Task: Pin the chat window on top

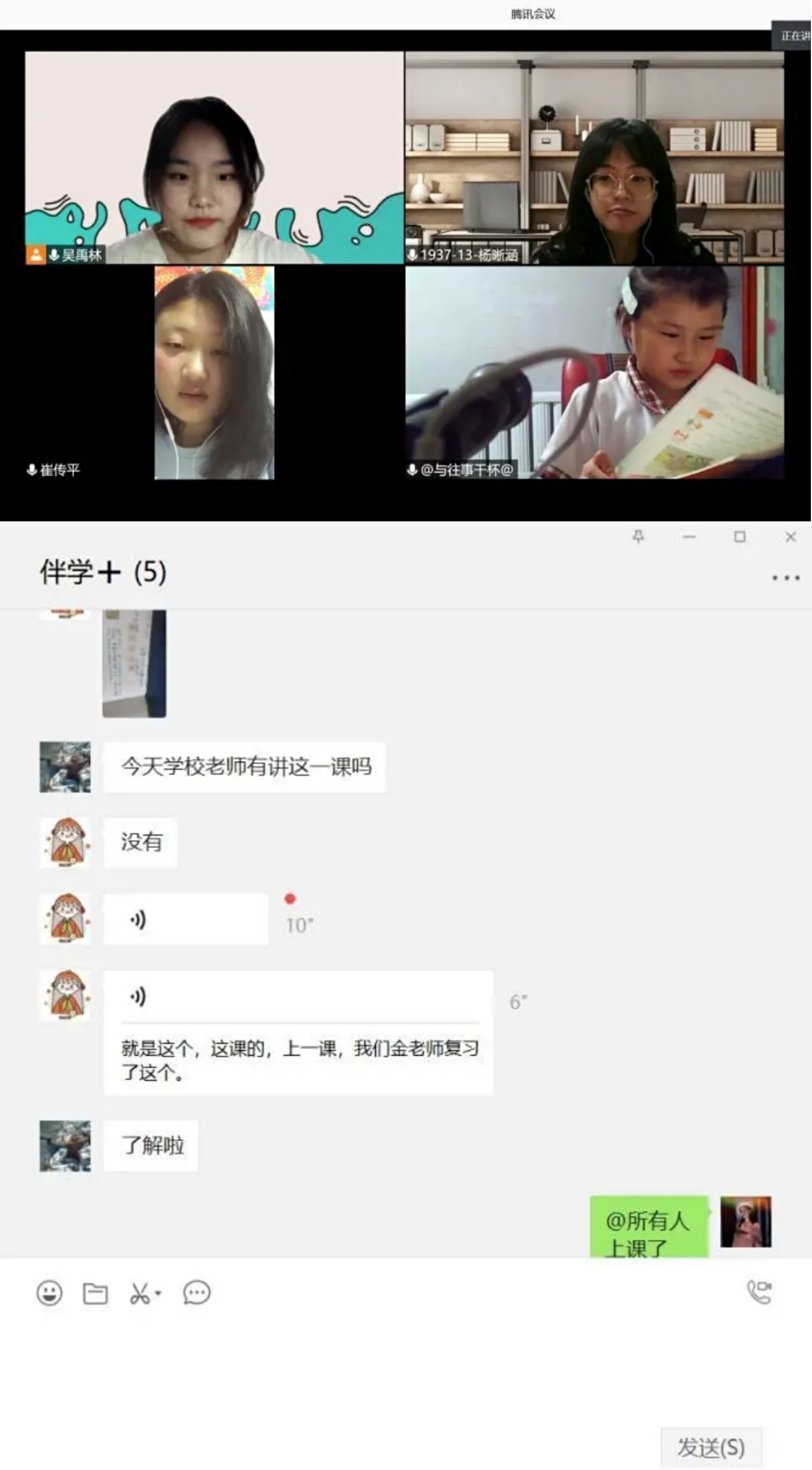Action: pyautogui.click(x=639, y=537)
